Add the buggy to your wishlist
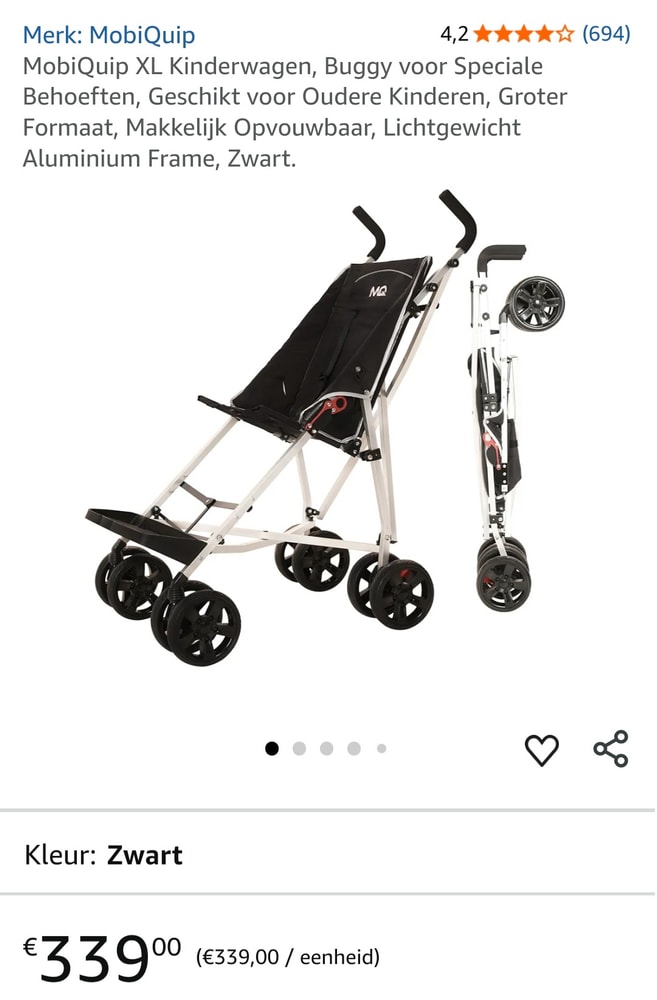657x1000 pixels. (541, 749)
